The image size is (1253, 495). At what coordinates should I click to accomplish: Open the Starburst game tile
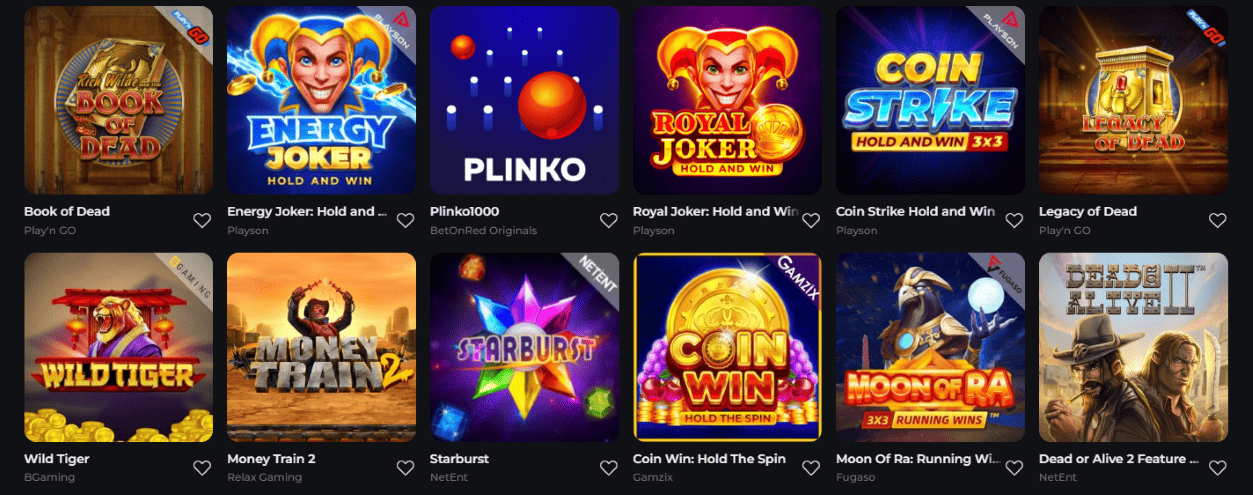coord(524,347)
